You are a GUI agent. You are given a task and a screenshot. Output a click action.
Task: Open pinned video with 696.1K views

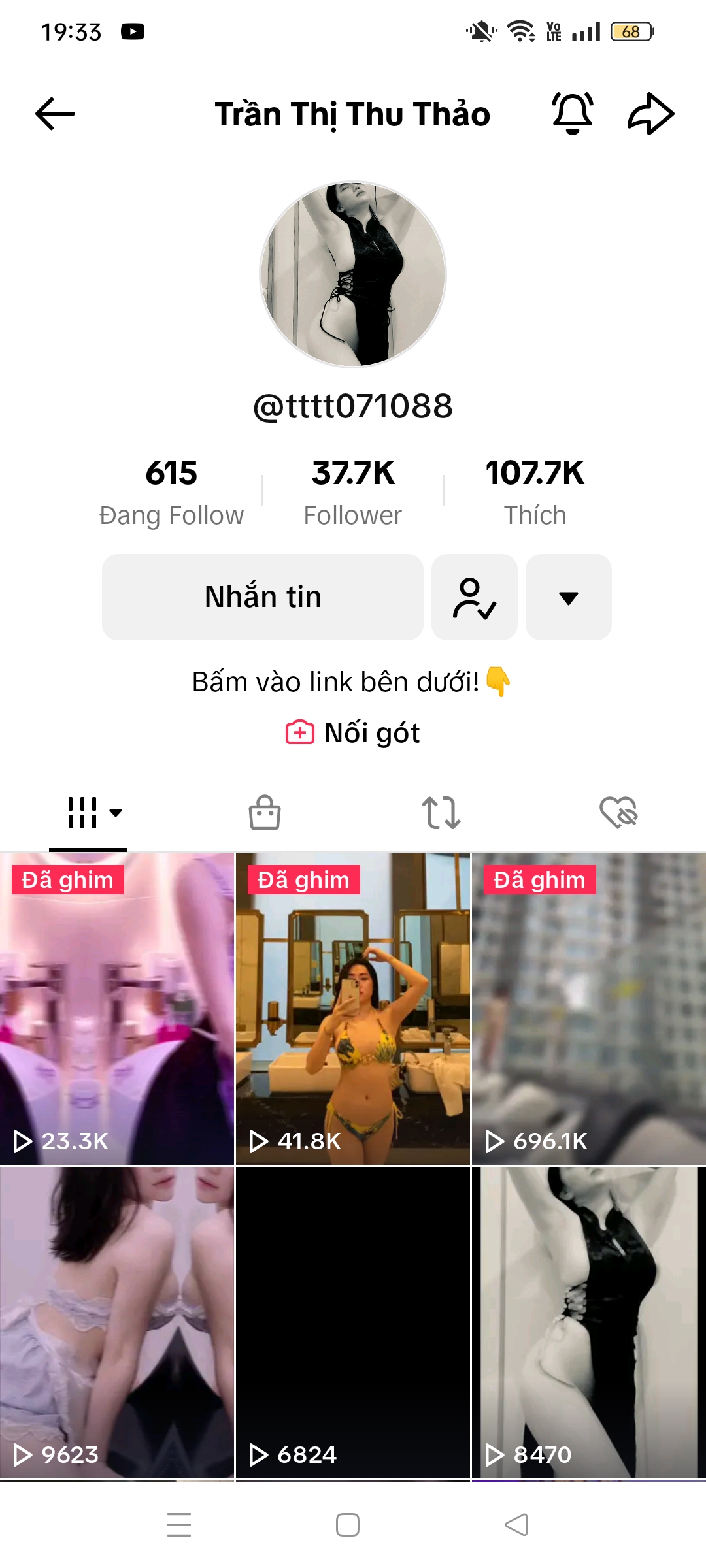click(x=589, y=1009)
